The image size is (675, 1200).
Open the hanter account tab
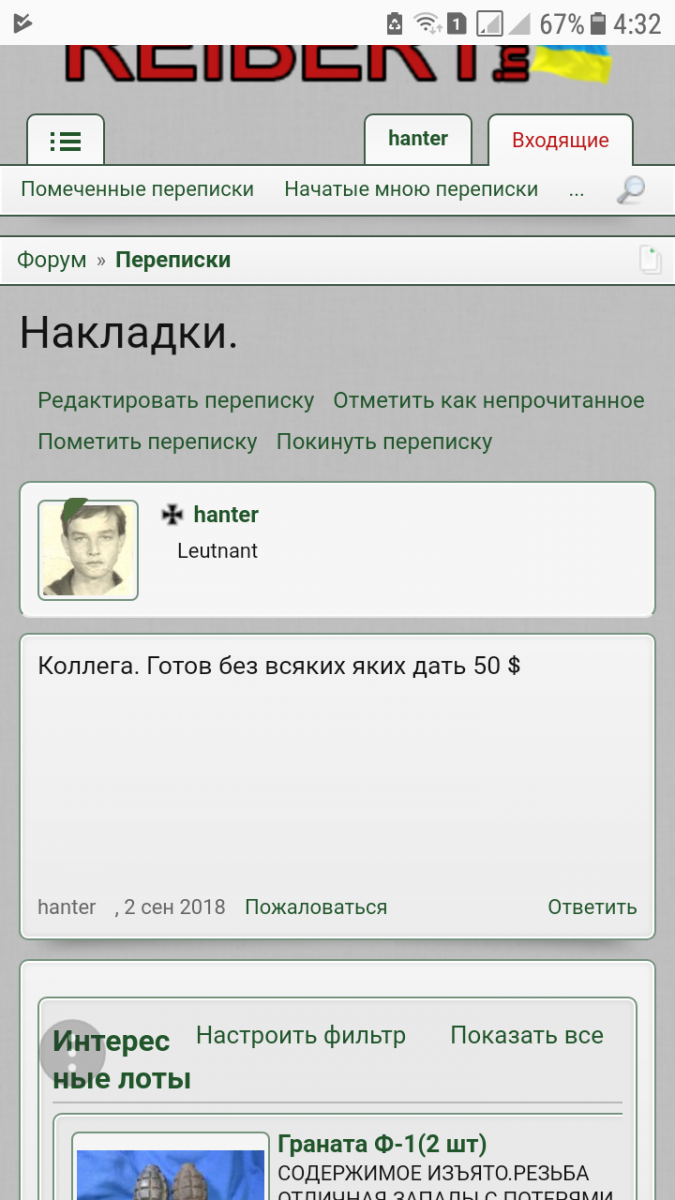[x=418, y=139]
